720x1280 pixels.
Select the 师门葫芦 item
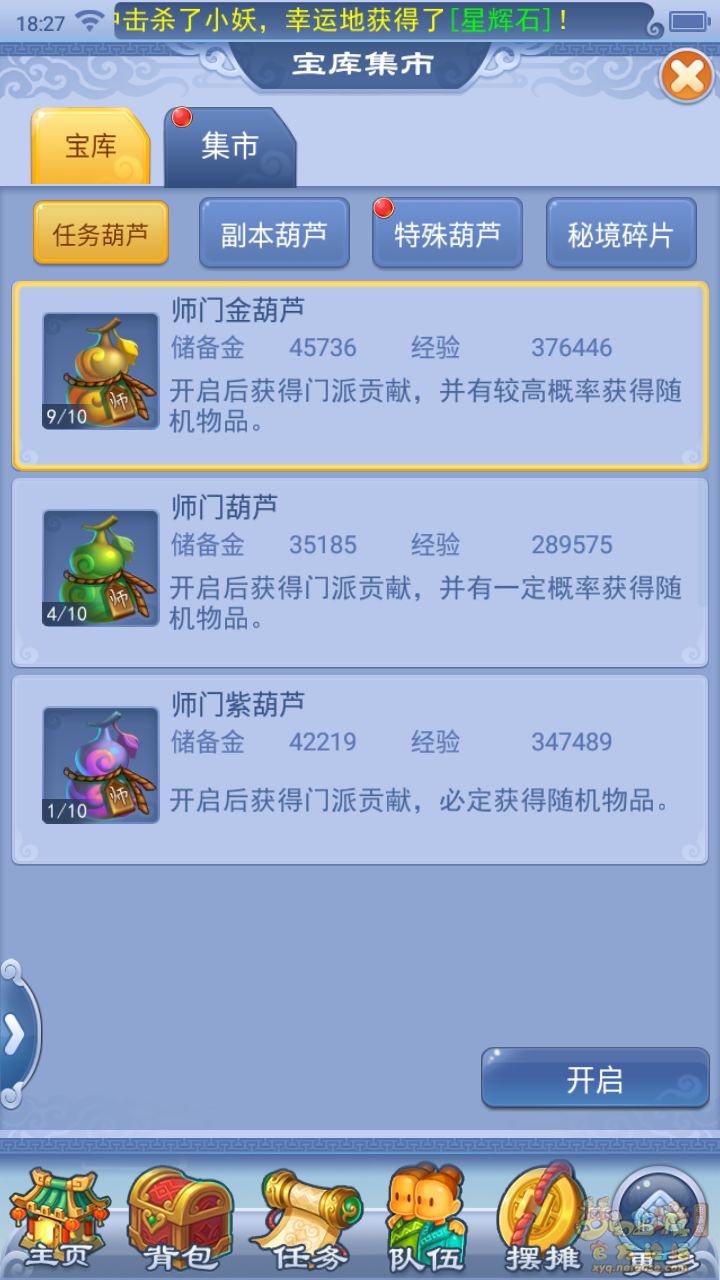point(360,572)
